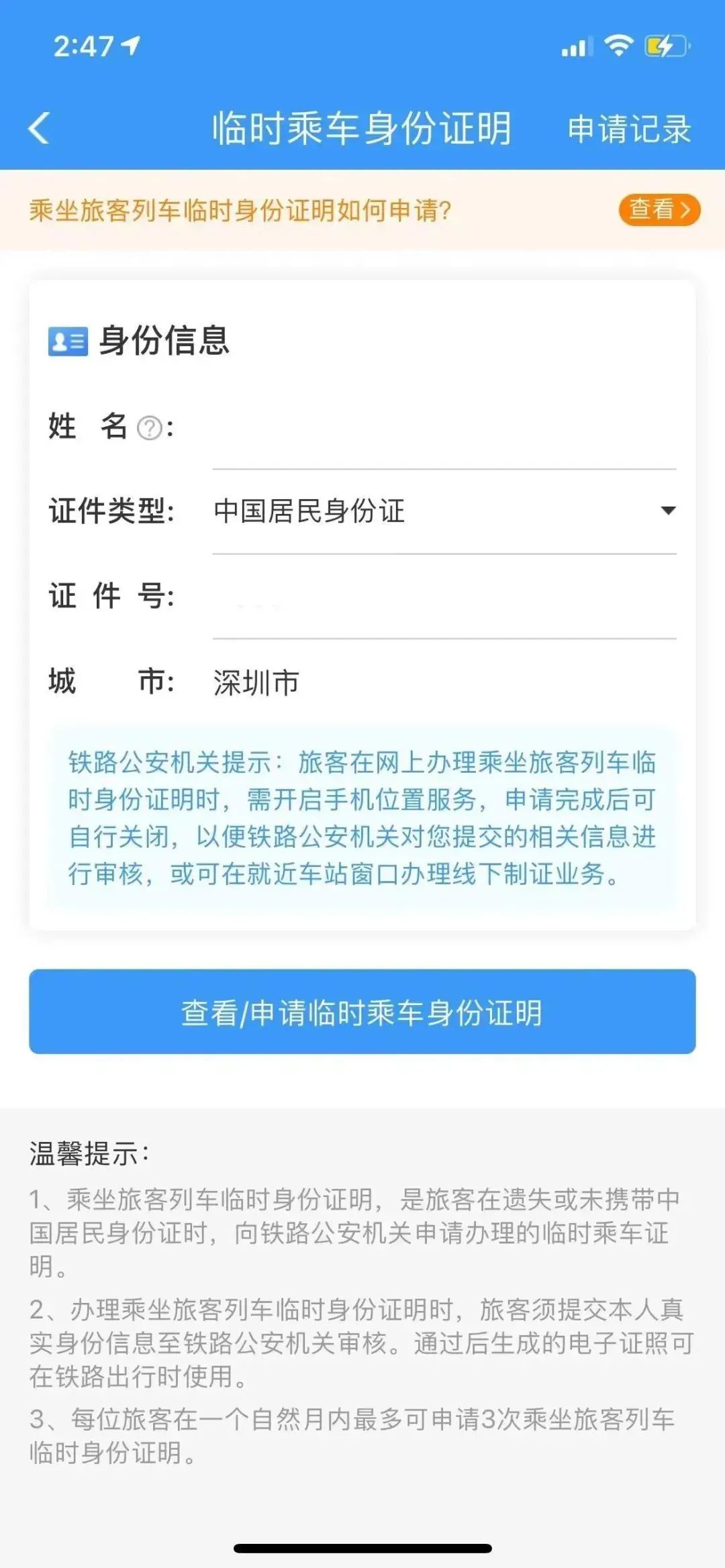Select 深圳市 to change the city
This screenshot has height=1568, width=725.
255,681
